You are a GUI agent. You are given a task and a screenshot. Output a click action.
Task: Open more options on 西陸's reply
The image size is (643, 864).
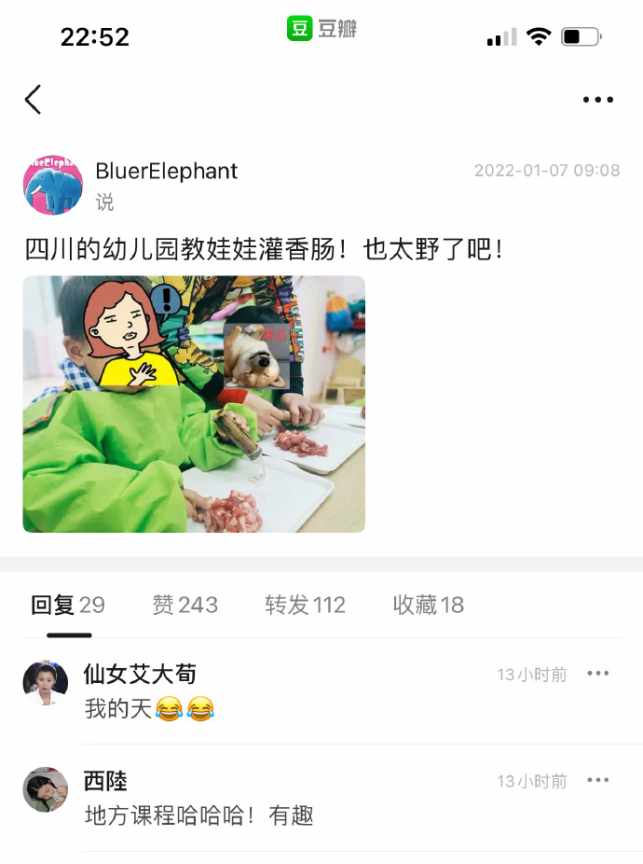coord(598,780)
